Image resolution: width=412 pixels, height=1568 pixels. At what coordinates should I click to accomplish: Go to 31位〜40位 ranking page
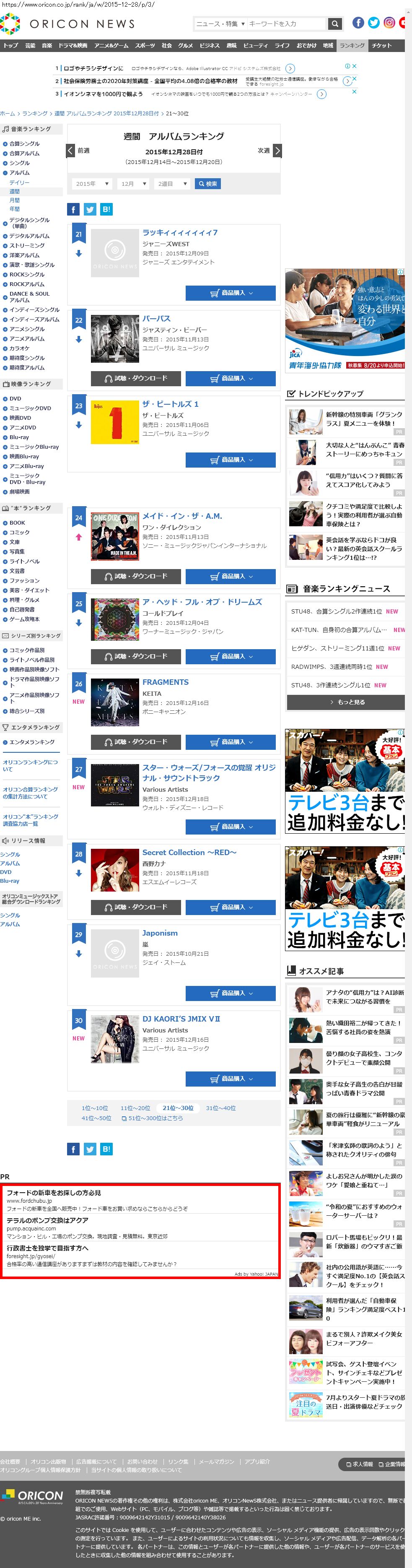click(220, 1108)
